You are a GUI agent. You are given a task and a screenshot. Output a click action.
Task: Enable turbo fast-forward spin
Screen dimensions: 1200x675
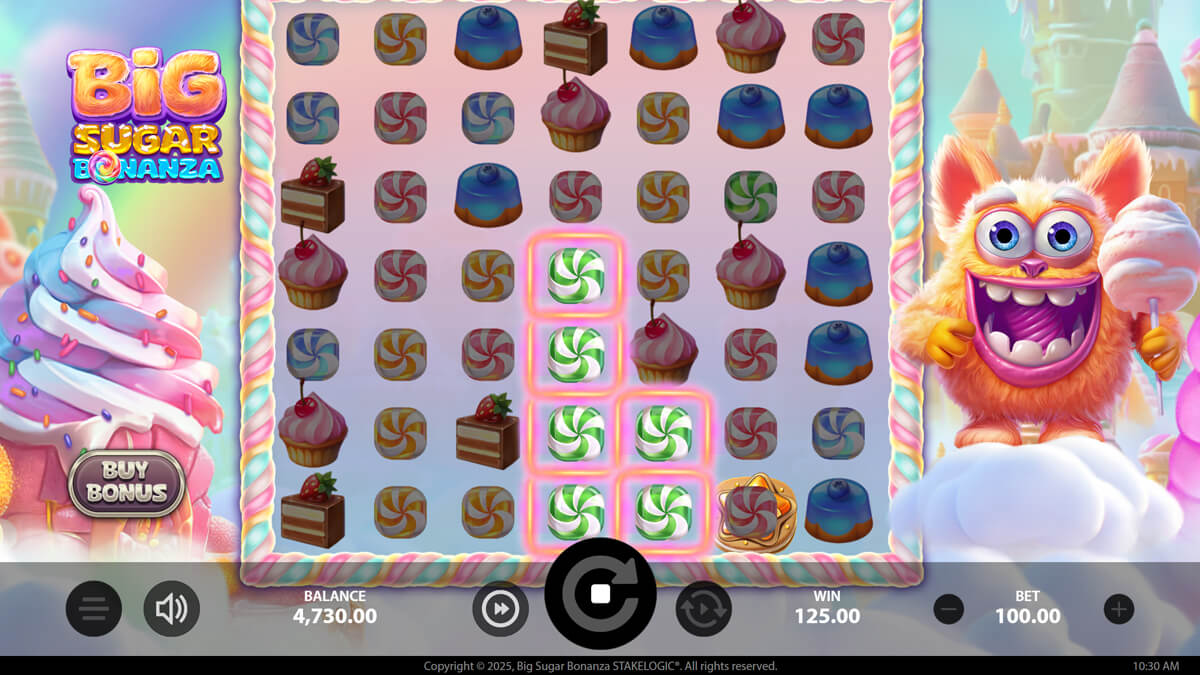pyautogui.click(x=500, y=609)
